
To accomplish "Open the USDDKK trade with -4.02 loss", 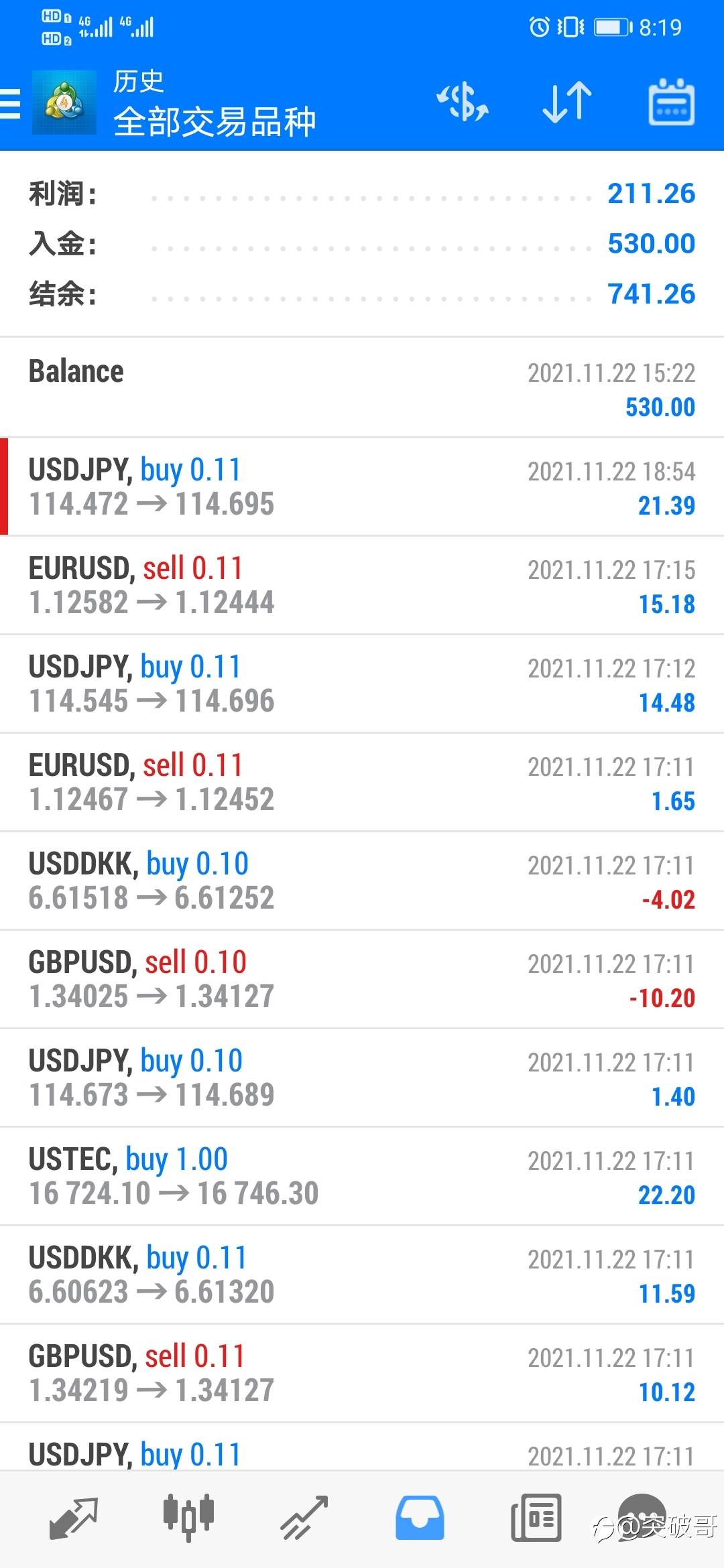I will coord(362,881).
